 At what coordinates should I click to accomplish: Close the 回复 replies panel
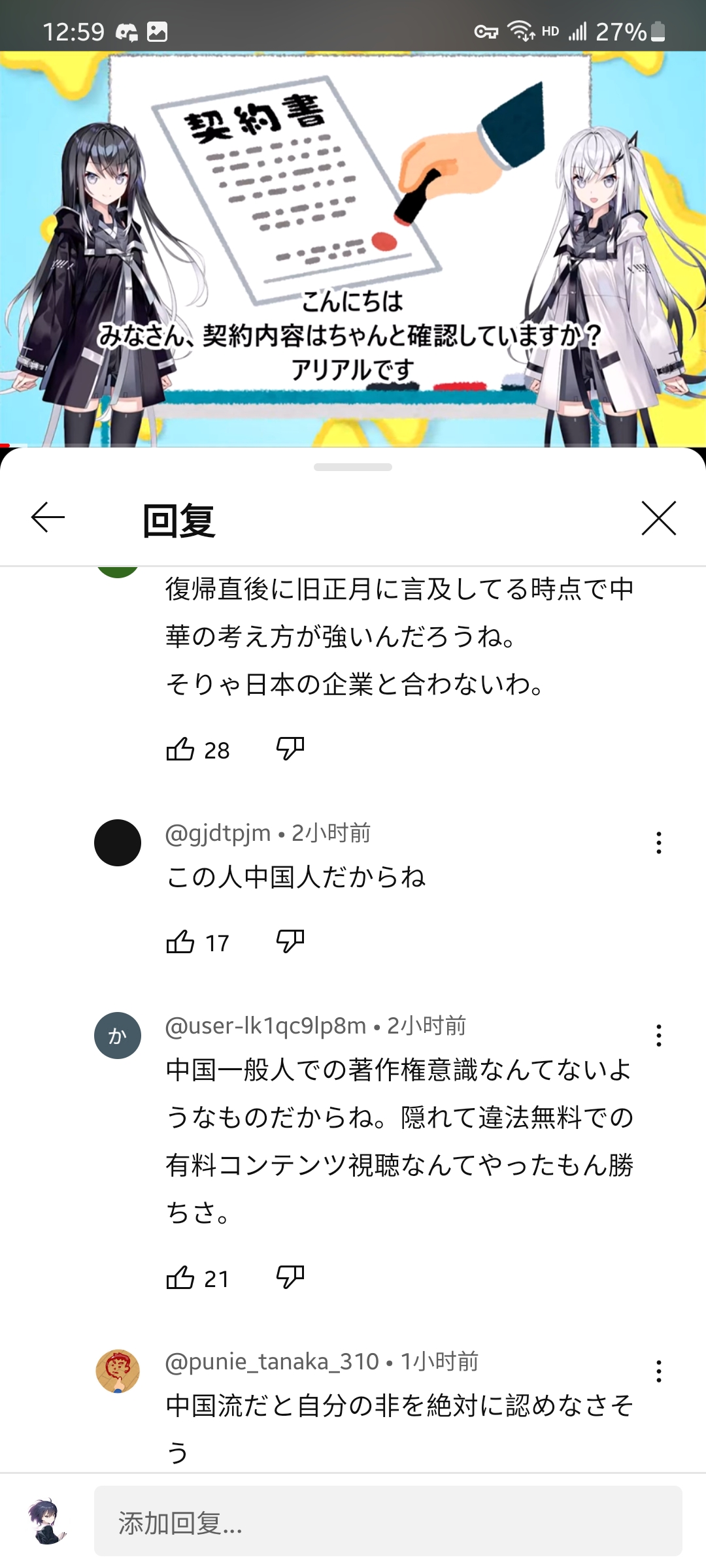click(658, 518)
